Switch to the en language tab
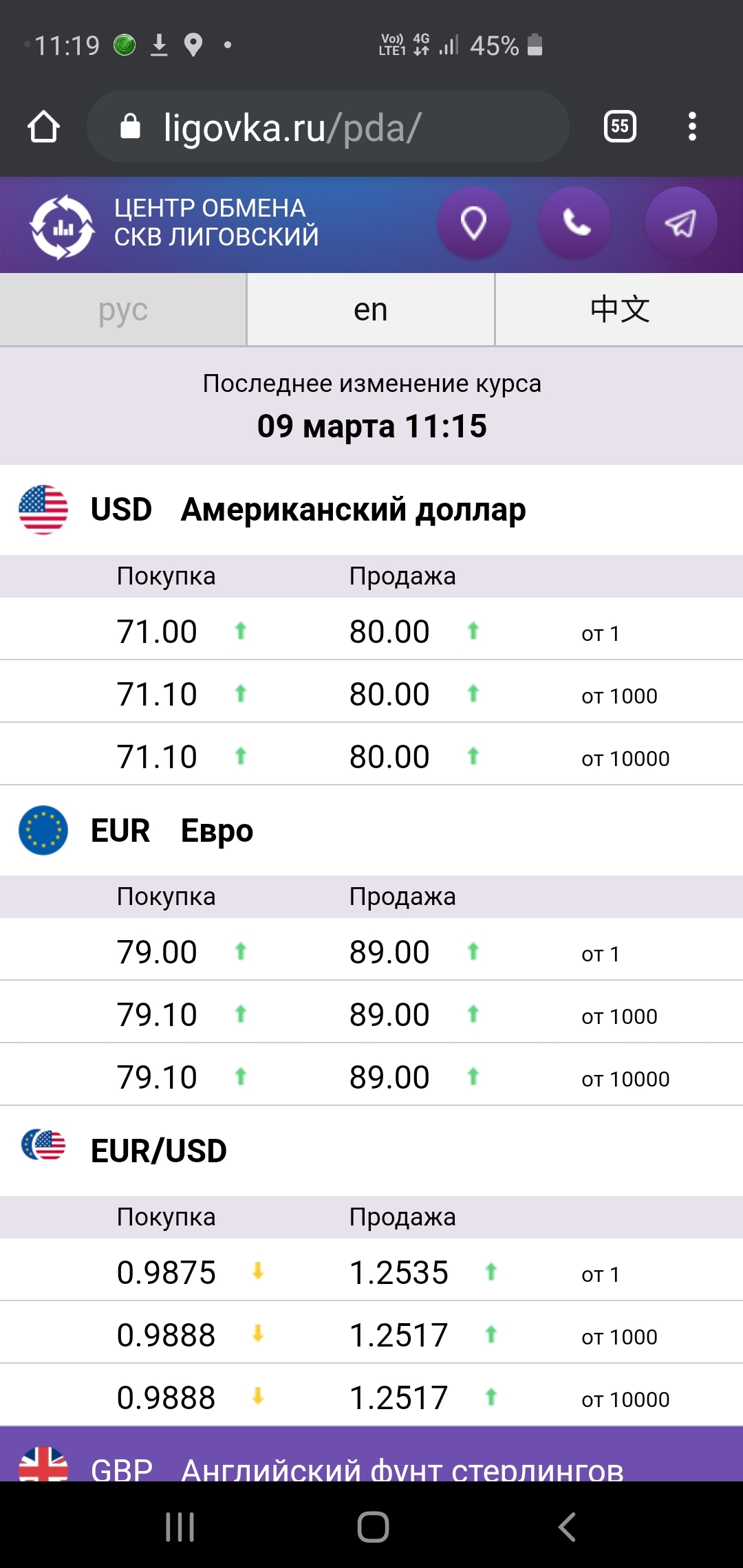 tap(371, 309)
